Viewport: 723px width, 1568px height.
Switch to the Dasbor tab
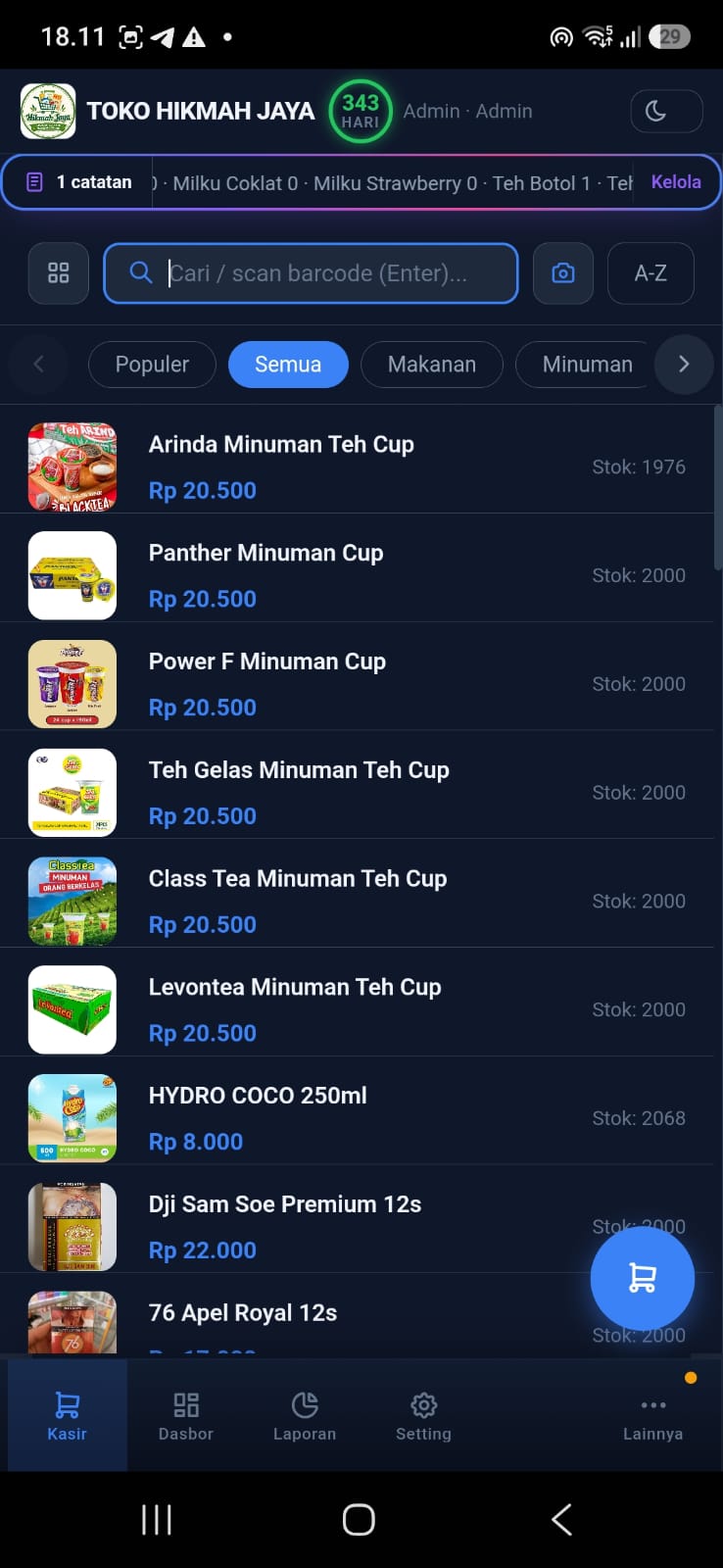click(186, 1416)
